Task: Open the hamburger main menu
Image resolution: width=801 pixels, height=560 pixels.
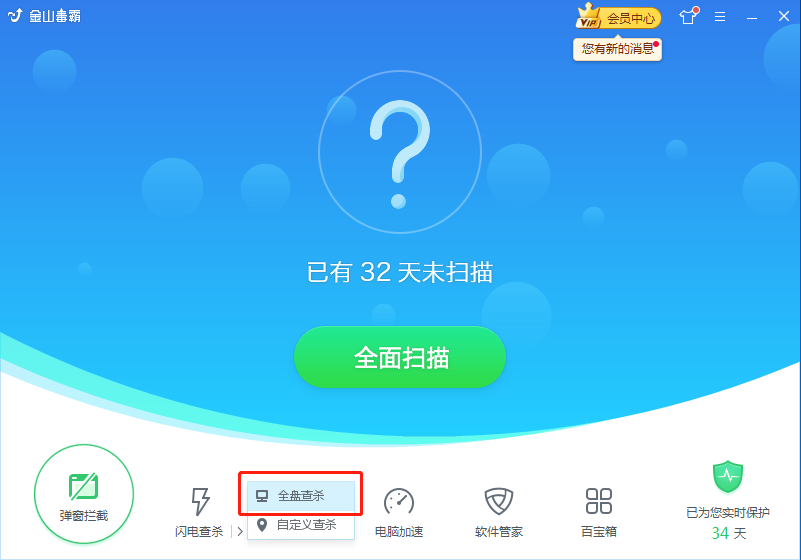Action: click(720, 17)
